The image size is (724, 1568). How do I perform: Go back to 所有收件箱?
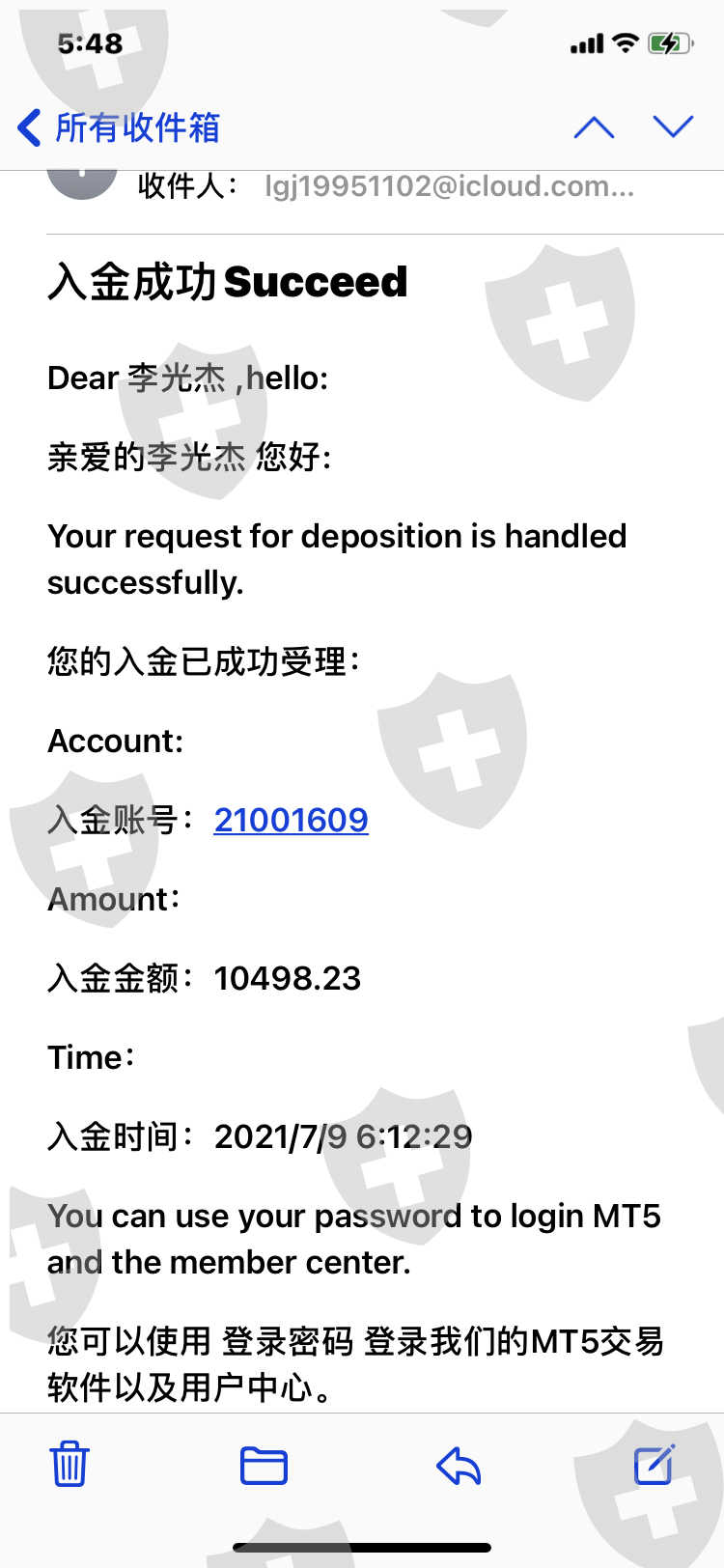pyautogui.click(x=119, y=127)
